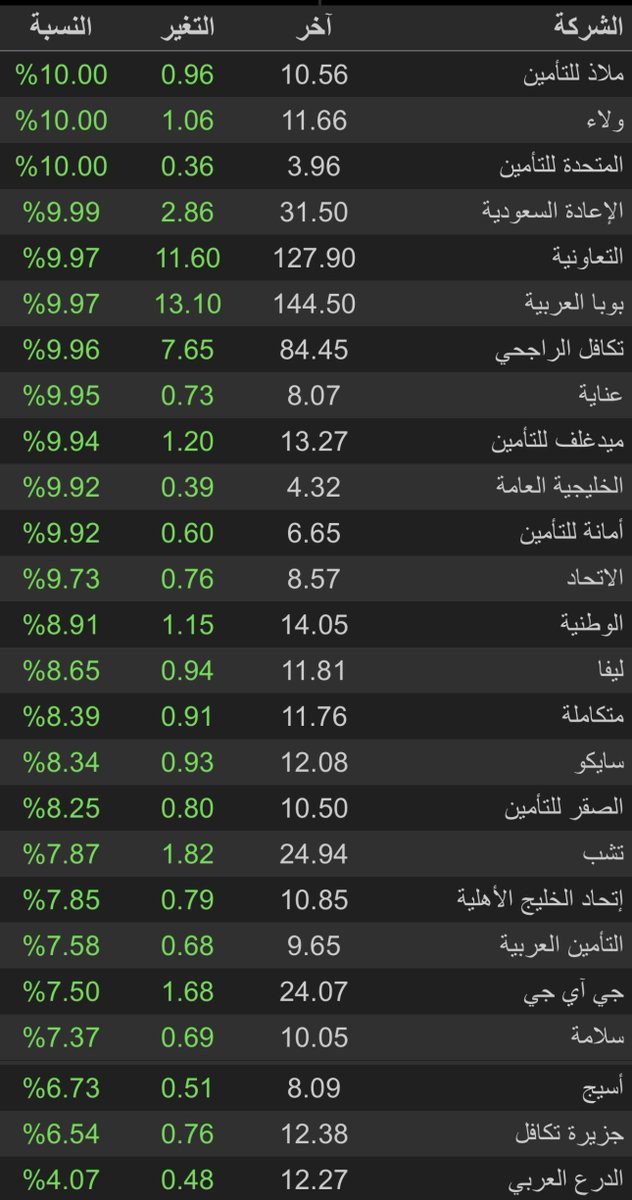
Task: View the ميدغلف للتأمين details
Action: [x=558, y=441]
